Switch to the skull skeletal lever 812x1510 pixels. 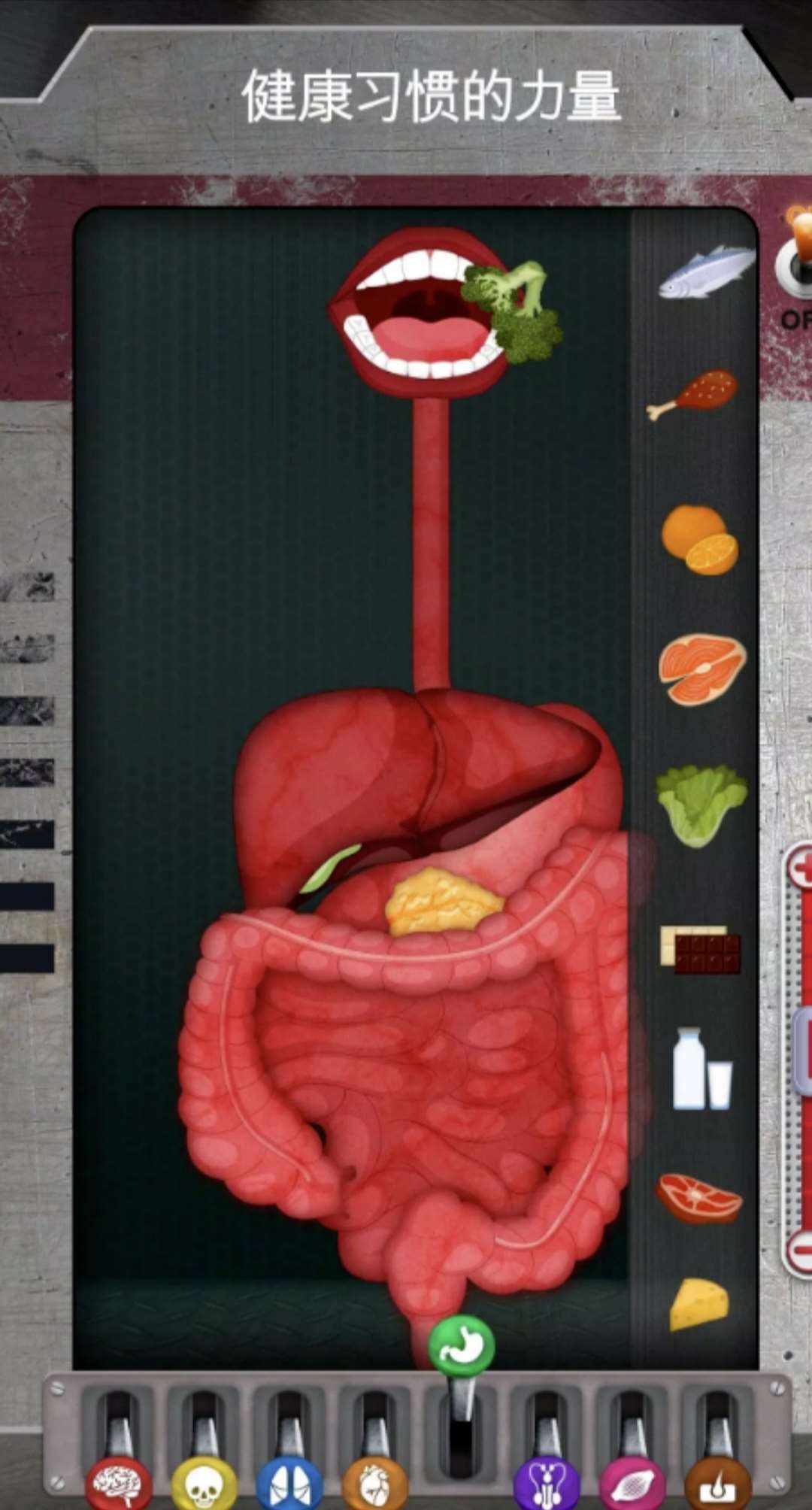204,1483
